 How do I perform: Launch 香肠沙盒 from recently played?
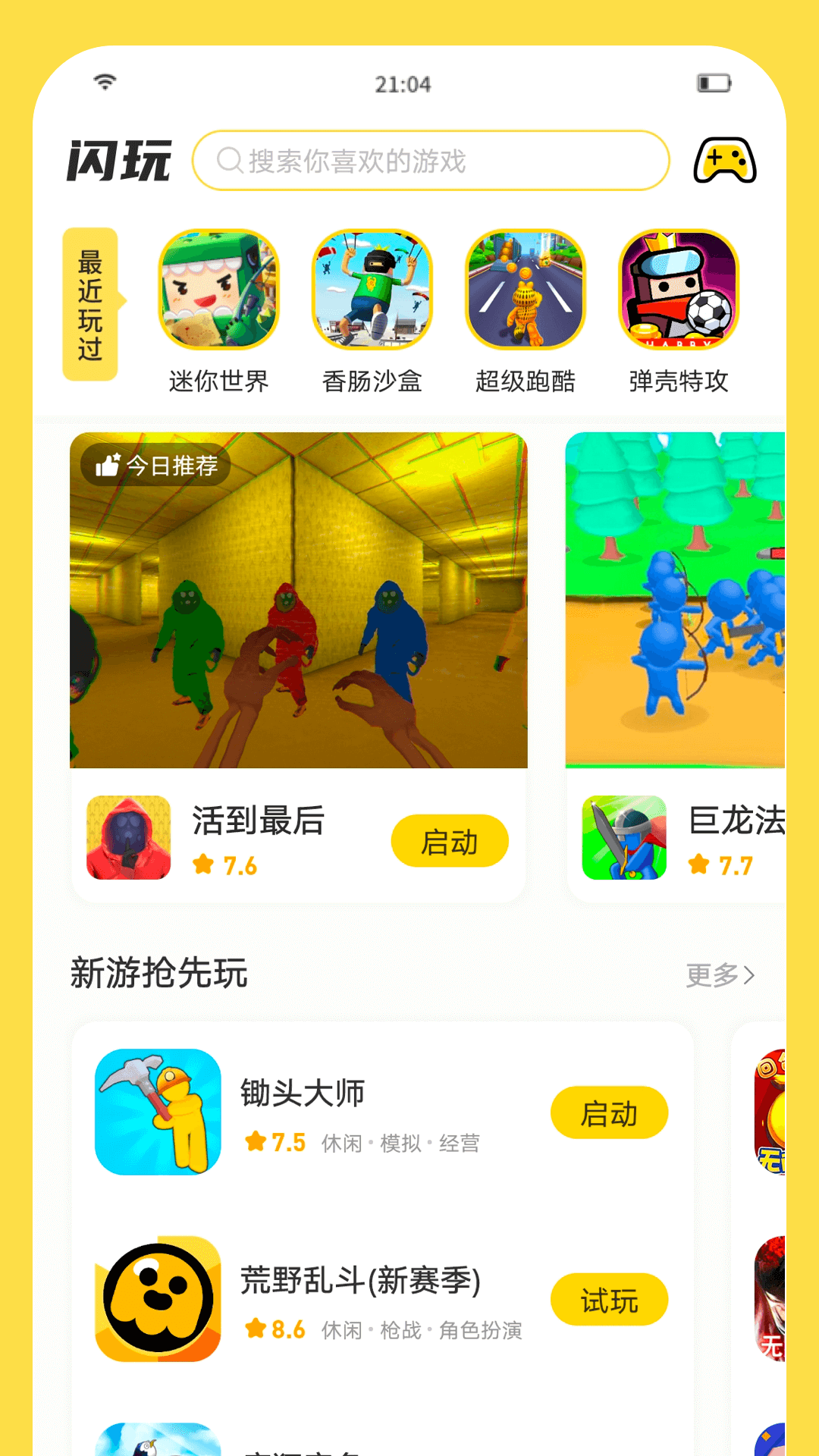pyautogui.click(x=371, y=292)
